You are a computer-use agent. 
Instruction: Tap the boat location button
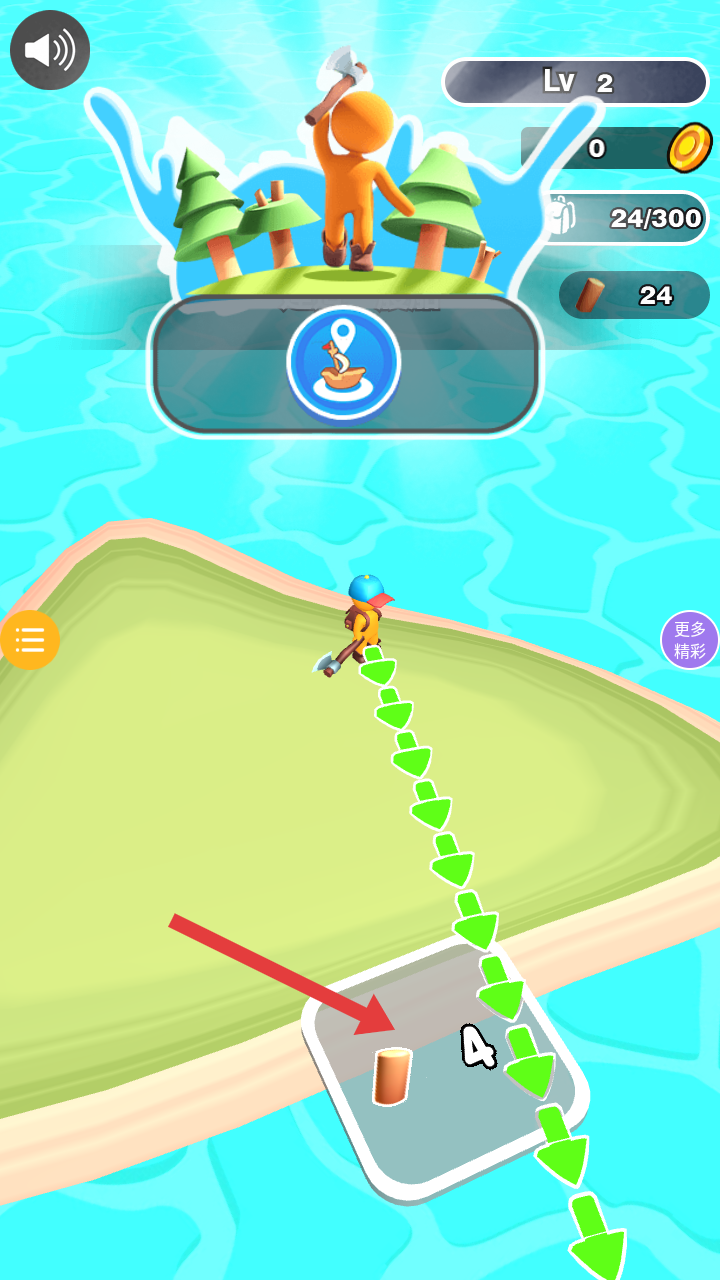coord(344,363)
